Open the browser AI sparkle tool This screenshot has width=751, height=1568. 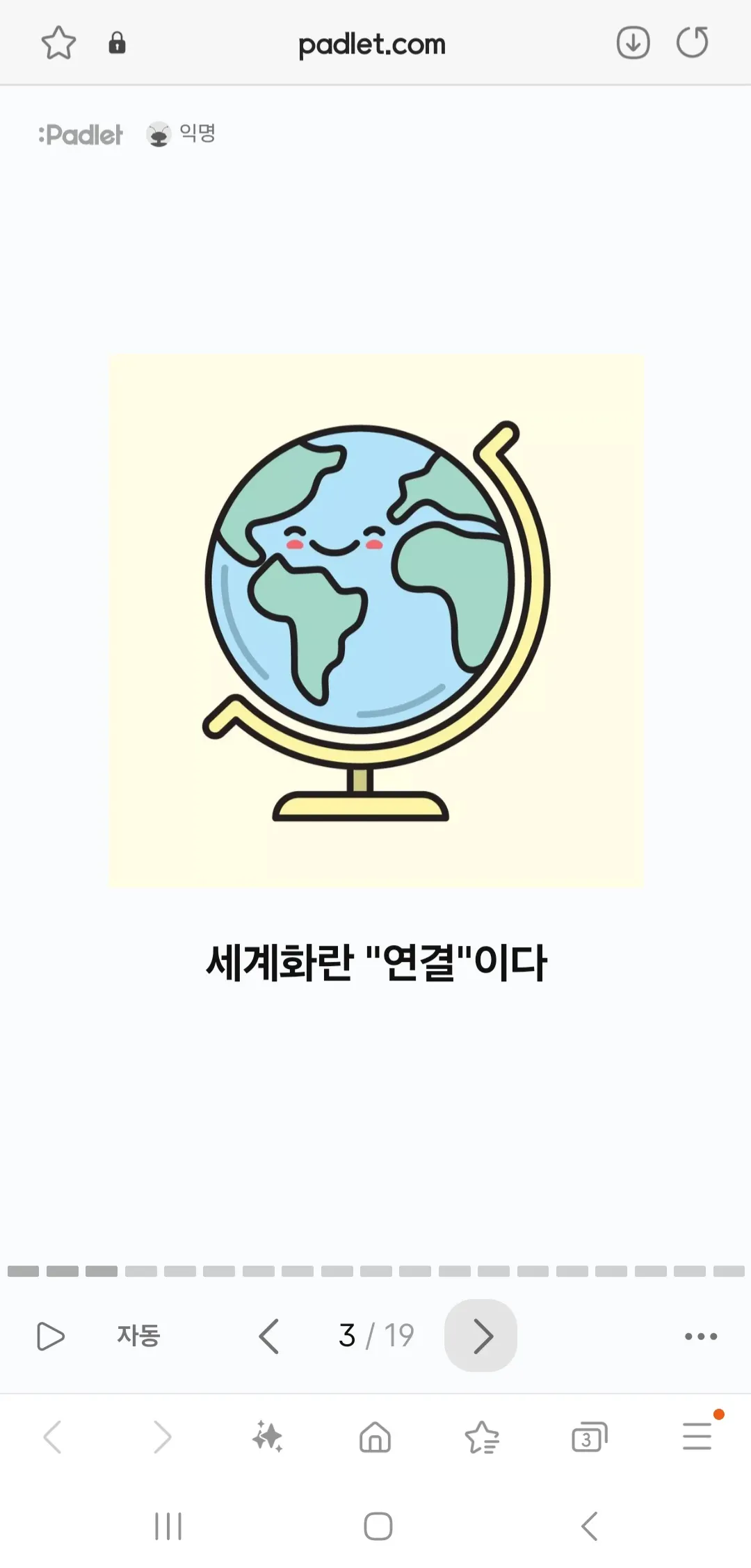click(x=268, y=1437)
